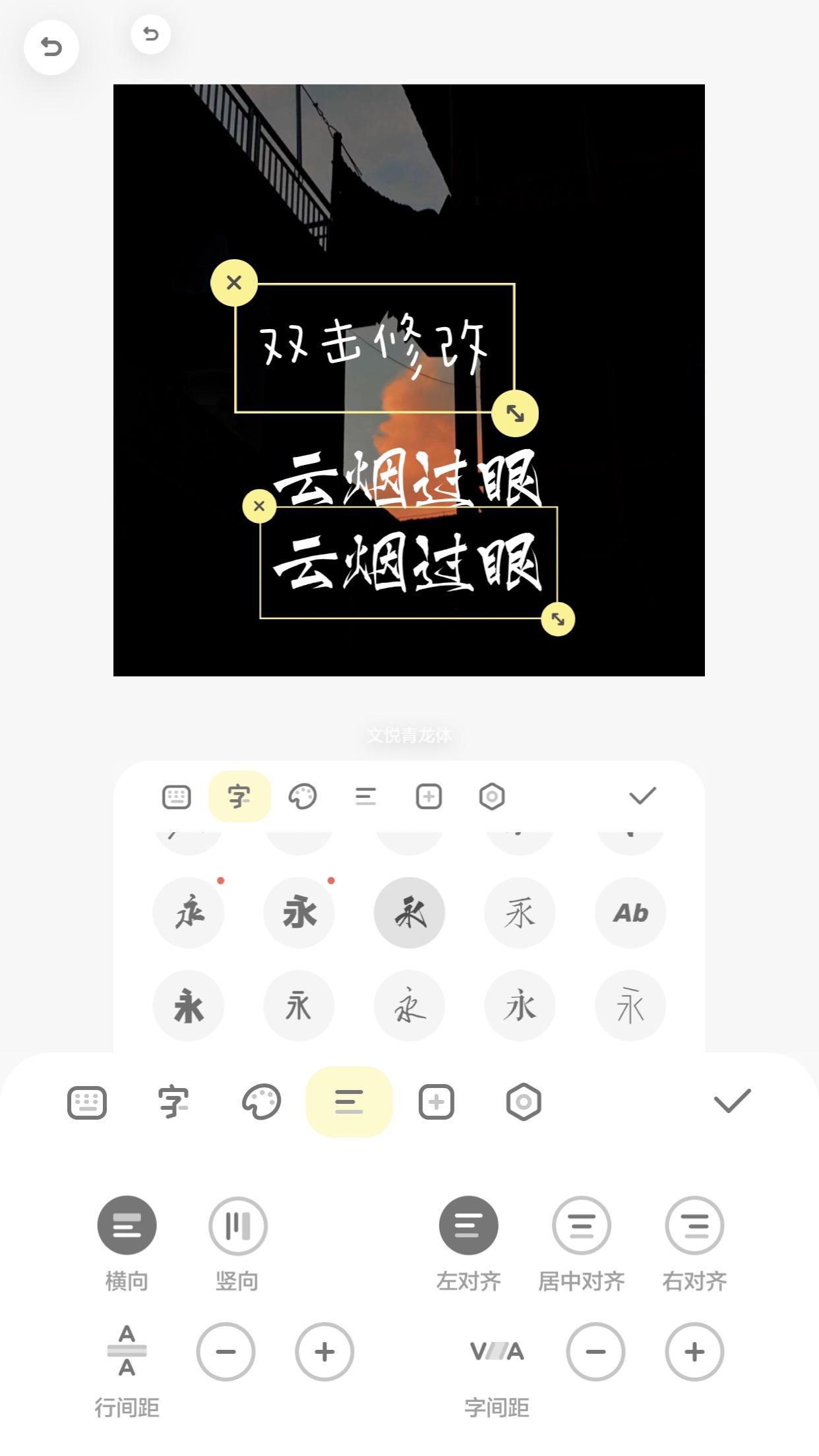
Task: Switch to horizontal orientation 横向
Action: (127, 1227)
